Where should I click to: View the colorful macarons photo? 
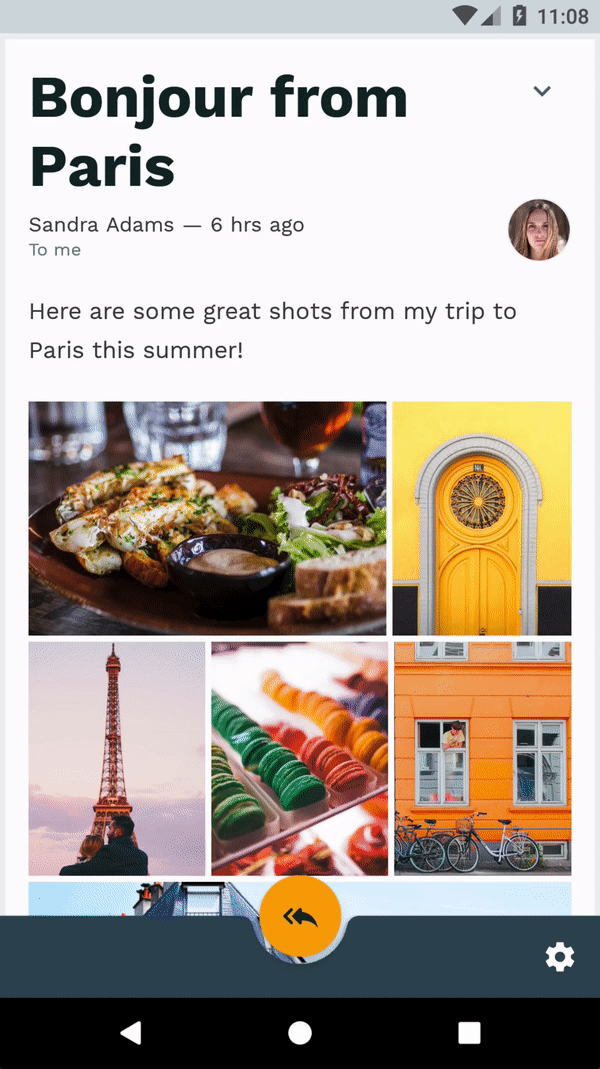coord(299,759)
